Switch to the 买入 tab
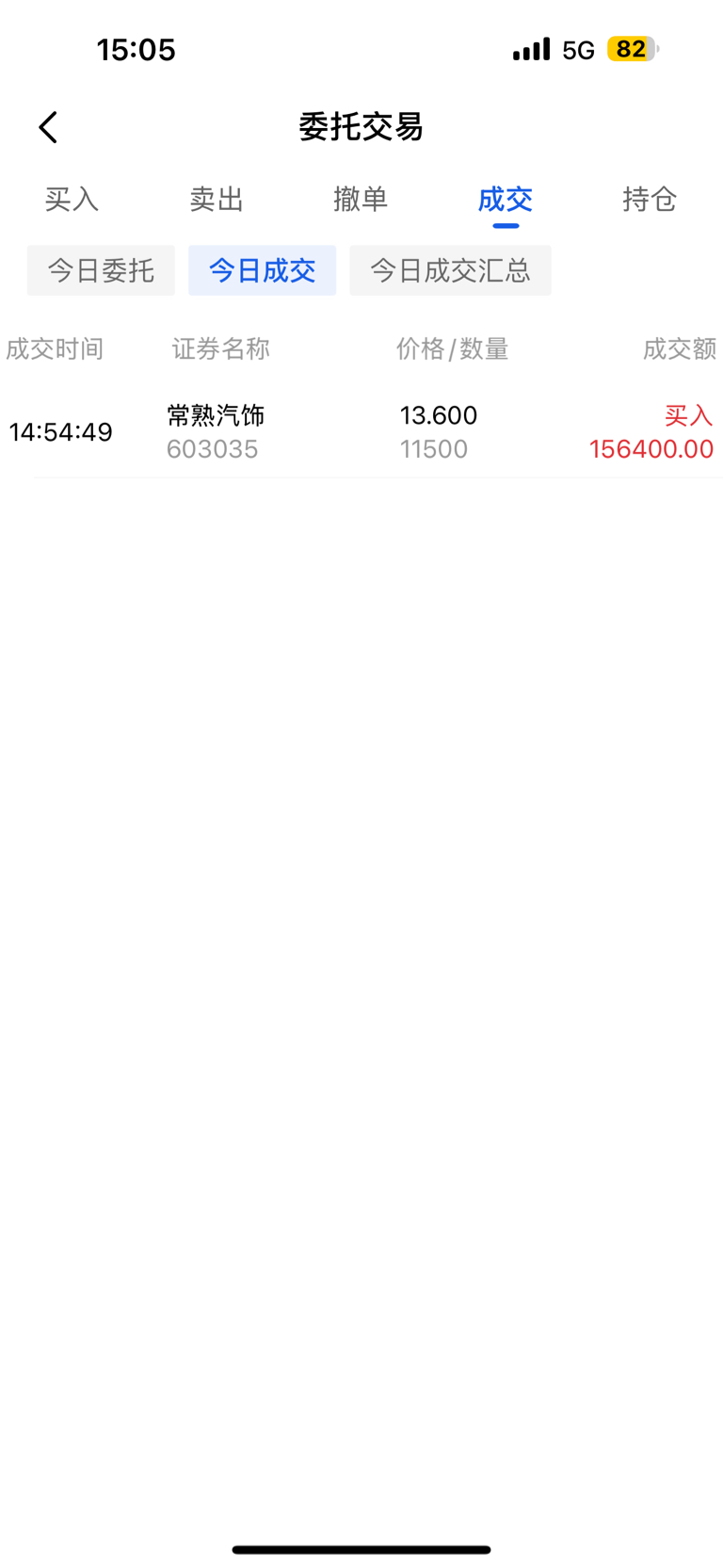The width and height of the screenshot is (723, 1568). pyautogui.click(x=72, y=199)
